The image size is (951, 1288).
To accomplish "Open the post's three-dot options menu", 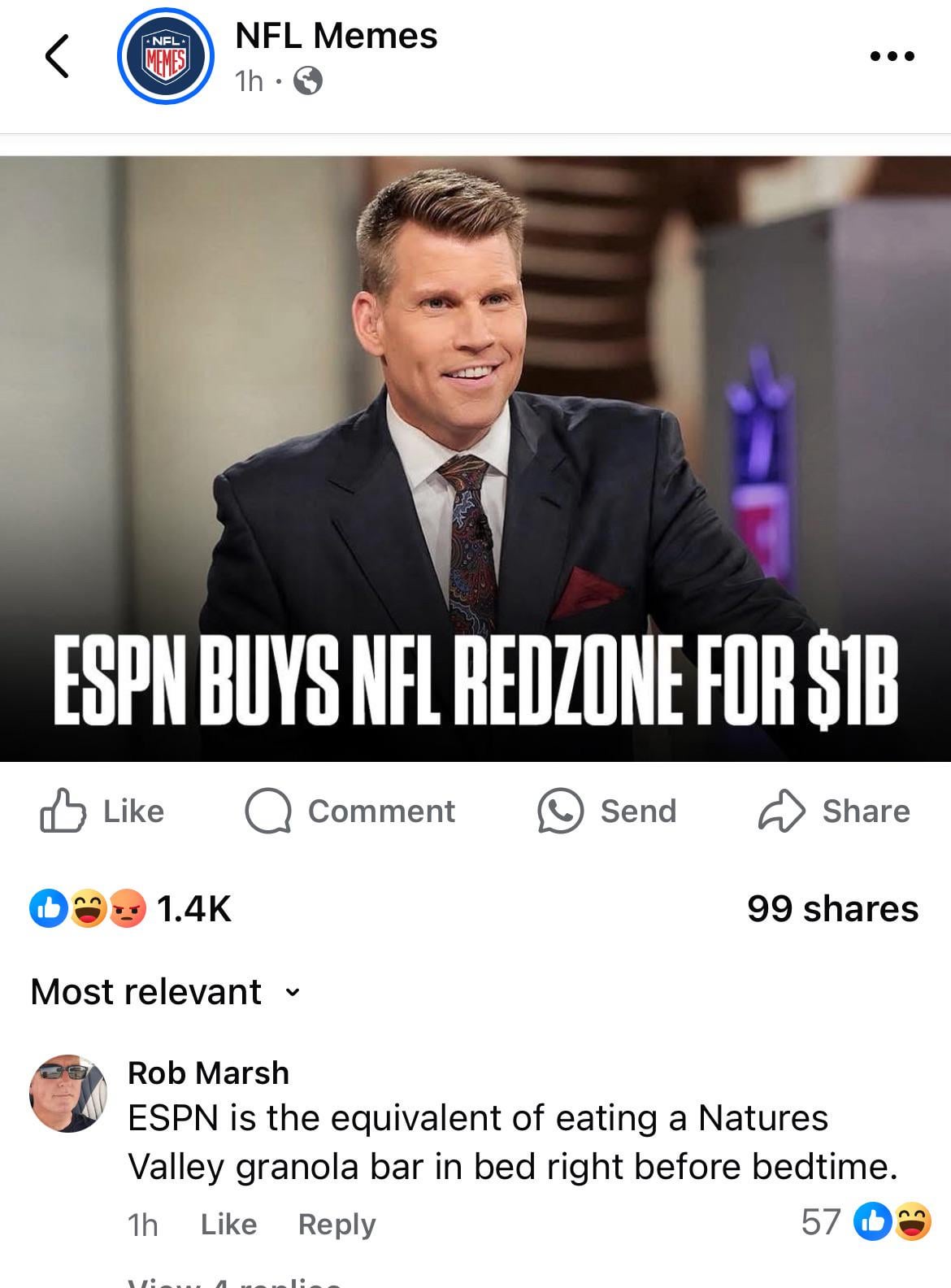I will [892, 56].
